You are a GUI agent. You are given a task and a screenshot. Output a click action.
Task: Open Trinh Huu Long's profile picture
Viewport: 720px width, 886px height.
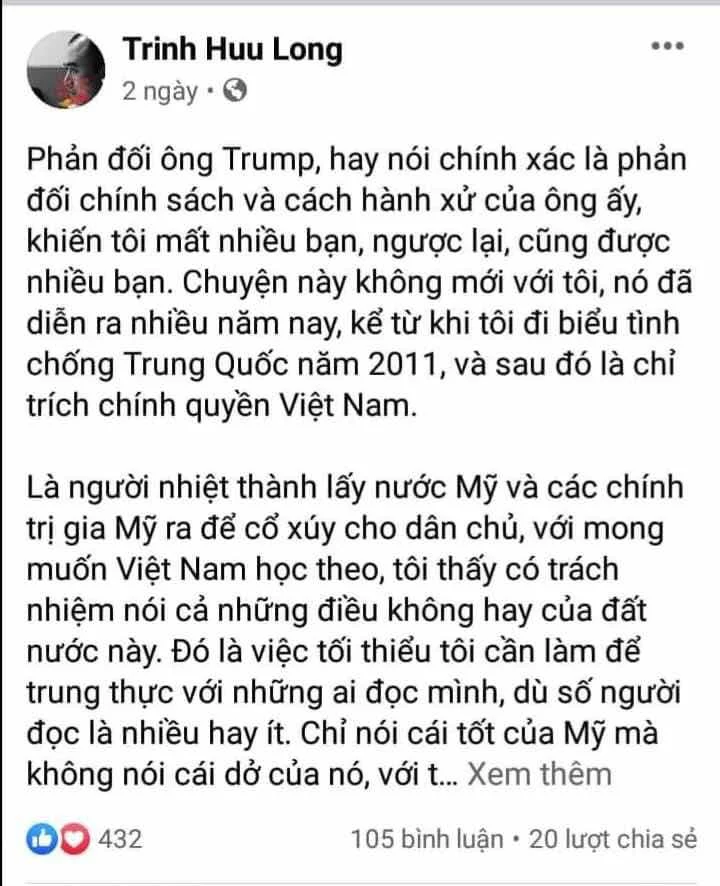pos(66,68)
